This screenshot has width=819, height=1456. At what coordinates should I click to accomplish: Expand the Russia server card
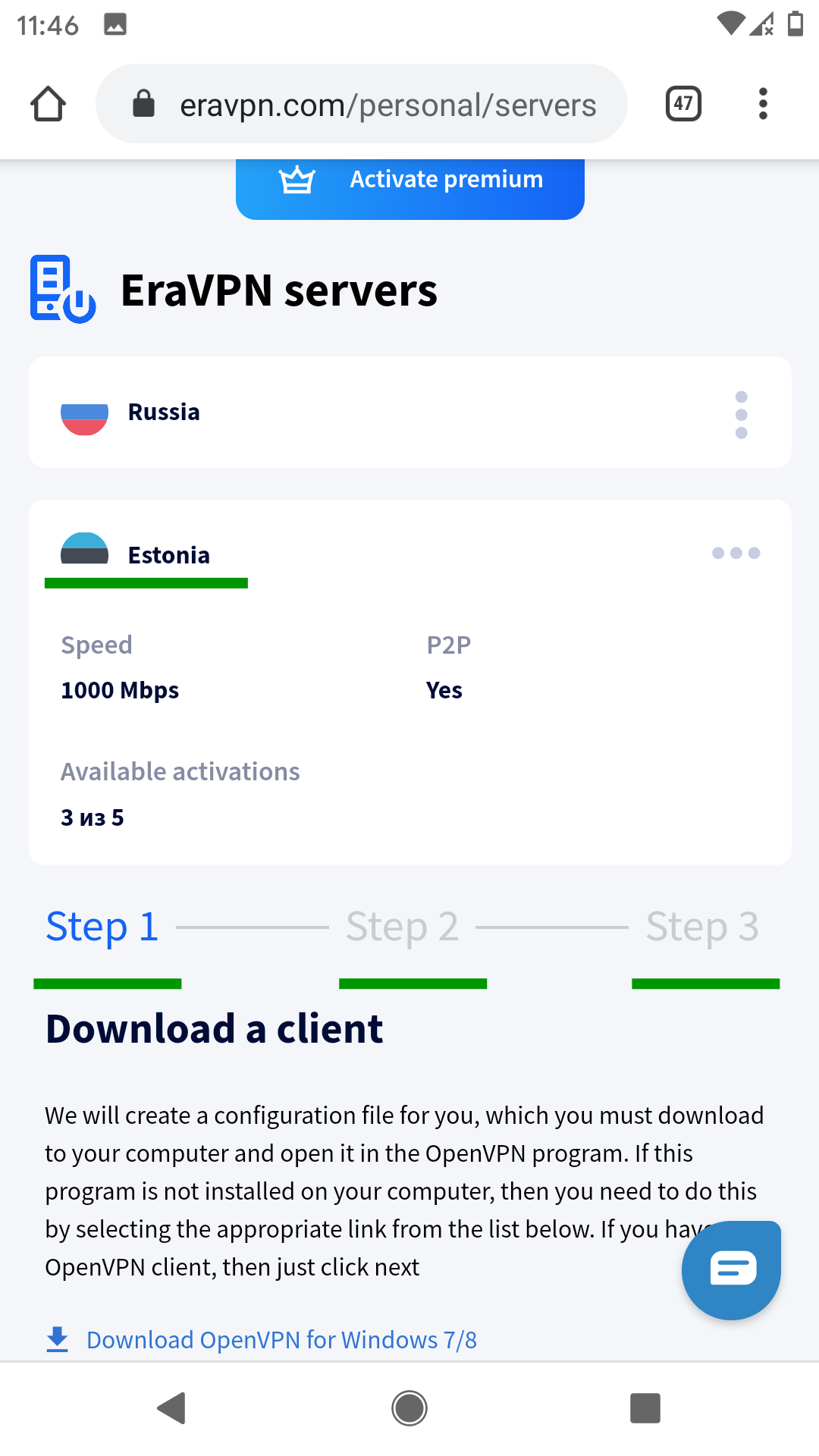click(741, 414)
